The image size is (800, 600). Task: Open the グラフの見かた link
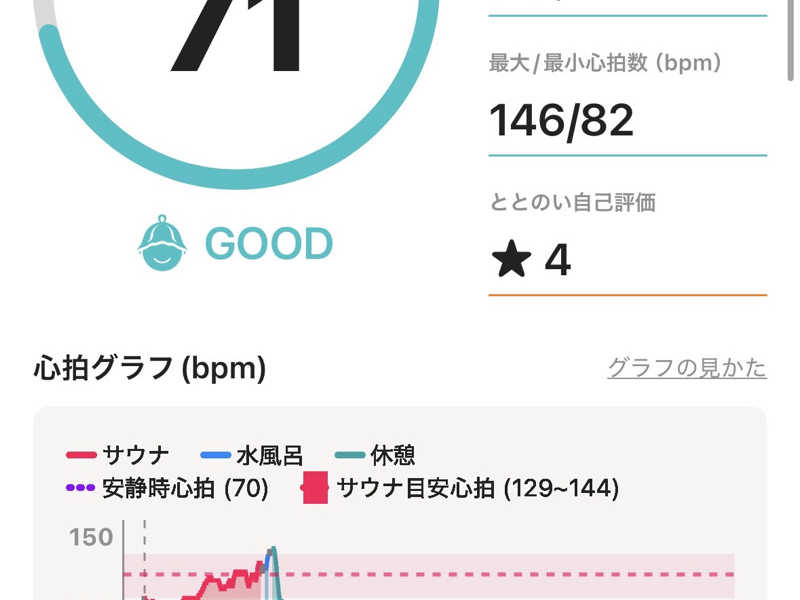pos(687,368)
